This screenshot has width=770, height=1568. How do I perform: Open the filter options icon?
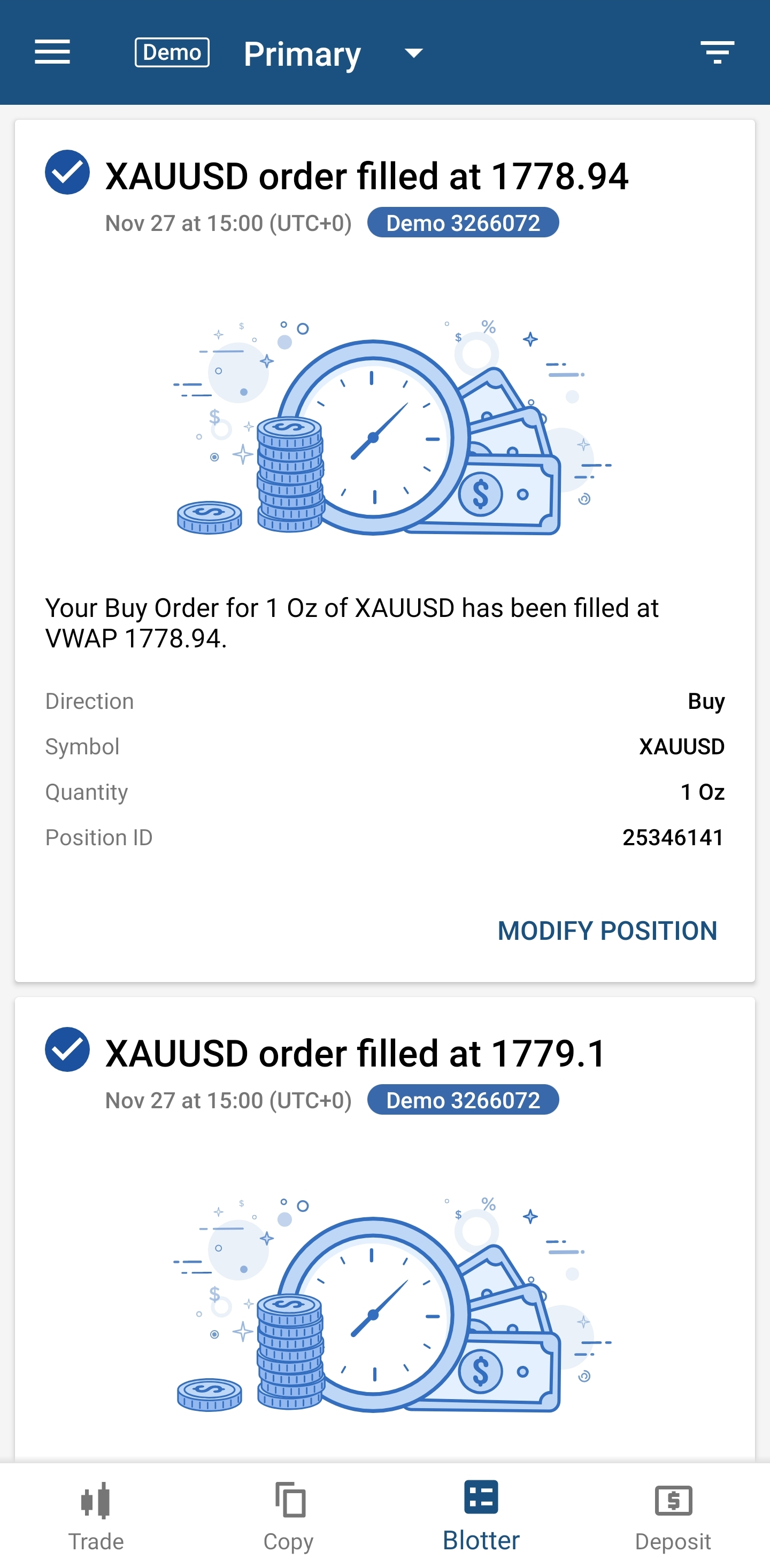pyautogui.click(x=717, y=52)
